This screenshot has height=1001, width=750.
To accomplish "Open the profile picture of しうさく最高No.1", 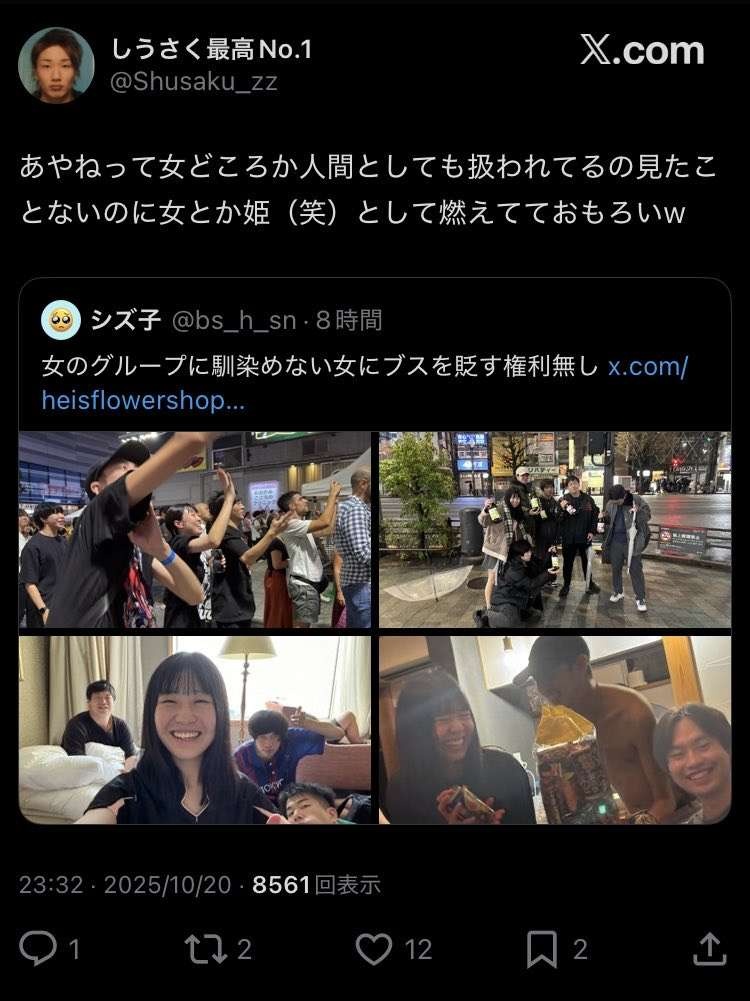I will pos(56,65).
